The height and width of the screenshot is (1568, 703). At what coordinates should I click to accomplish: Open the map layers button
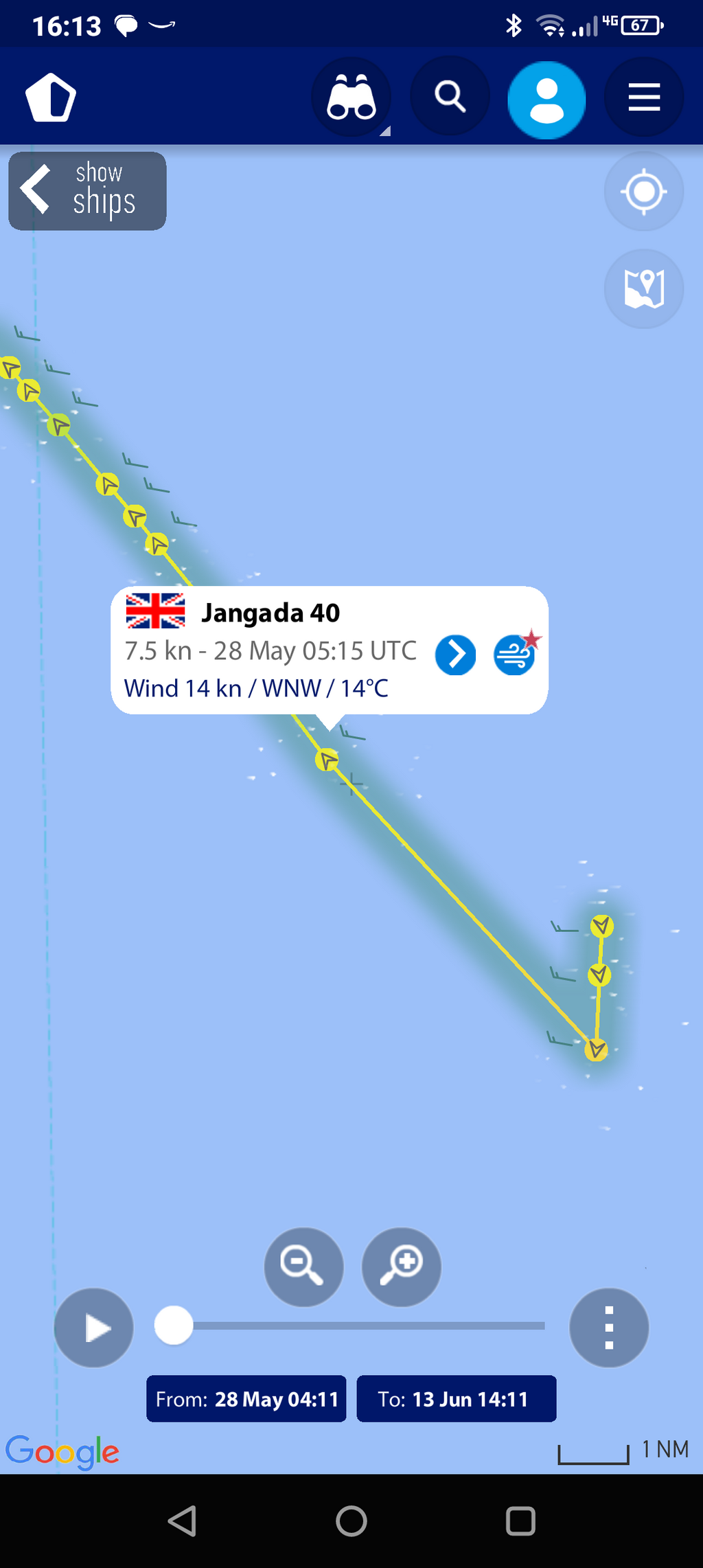point(644,288)
